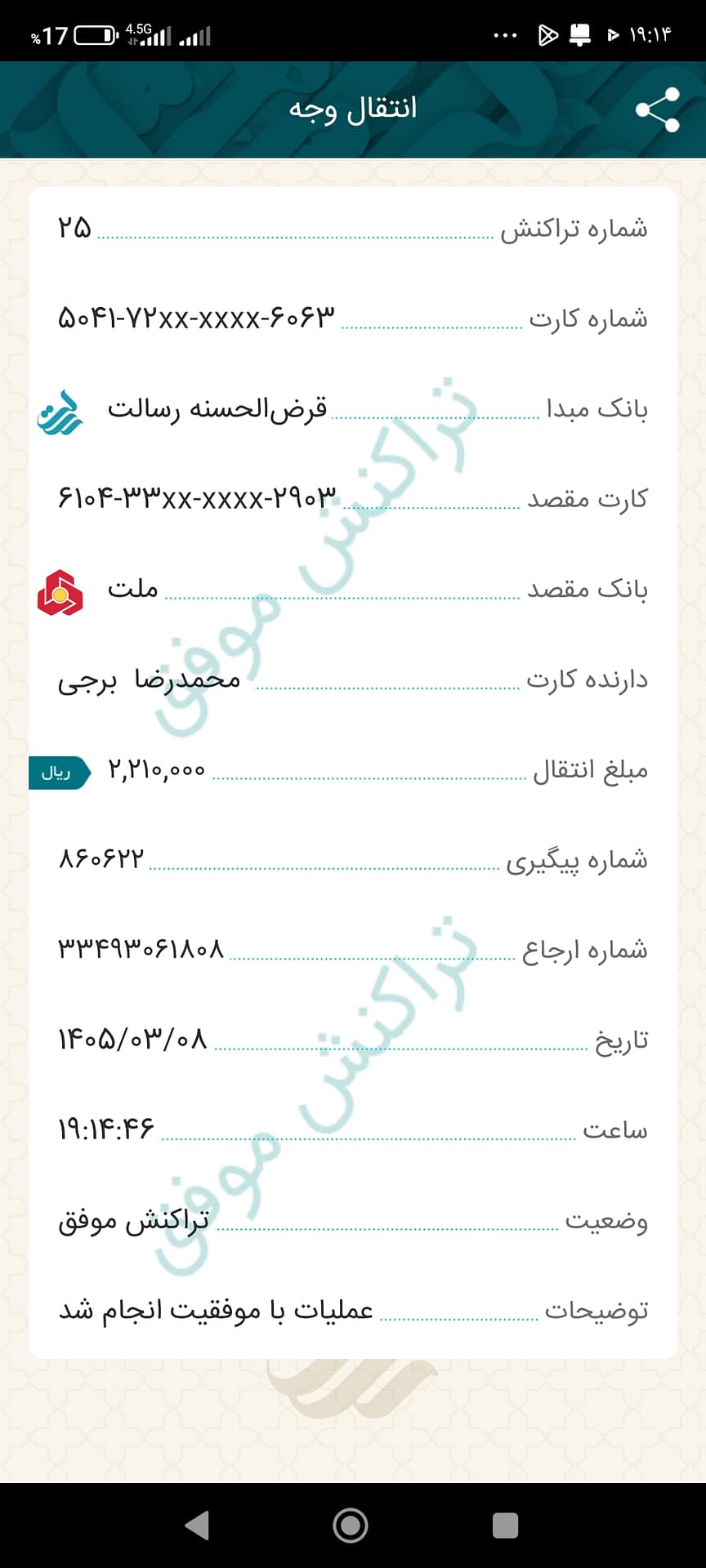Go back using the system back button
Image resolution: width=706 pixels, height=1568 pixels.
coord(197,1525)
